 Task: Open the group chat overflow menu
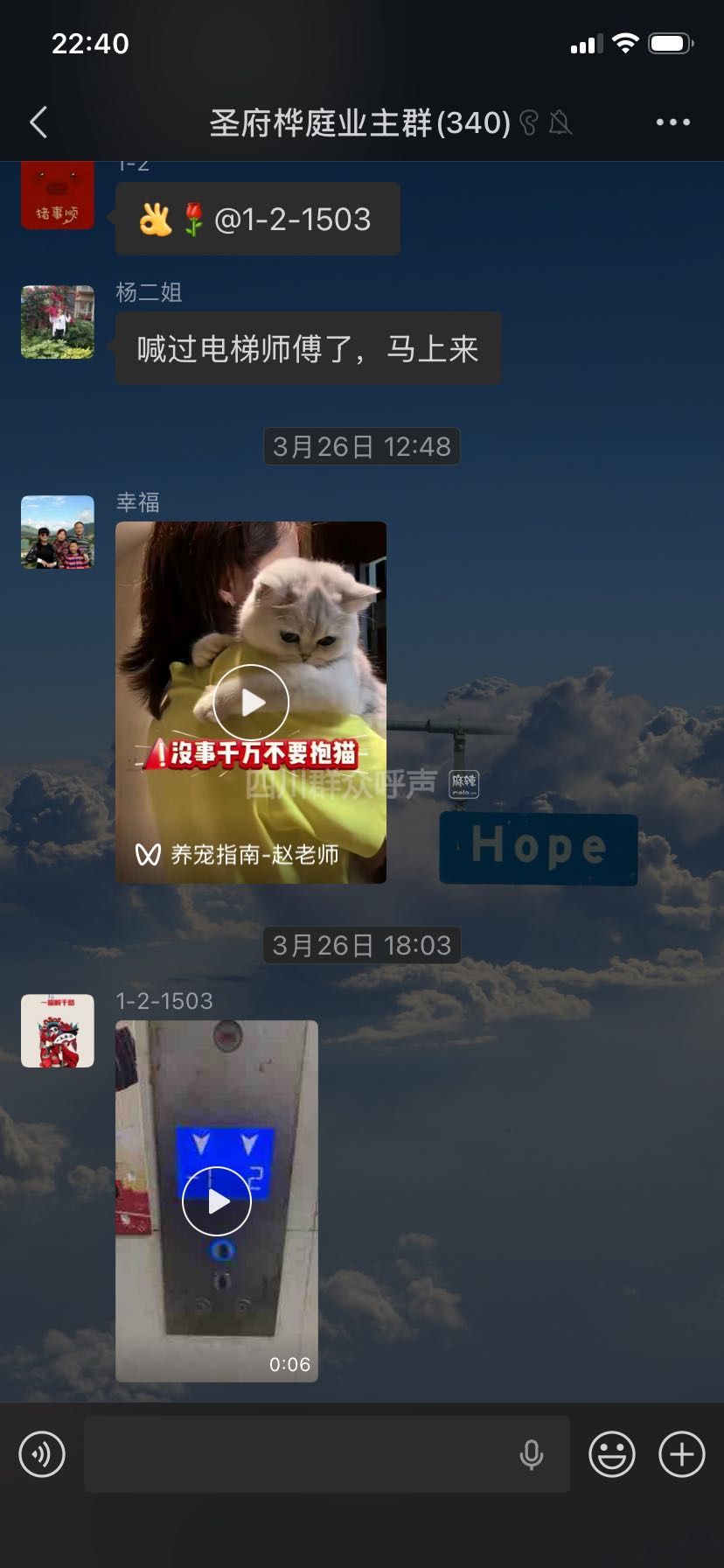point(672,122)
